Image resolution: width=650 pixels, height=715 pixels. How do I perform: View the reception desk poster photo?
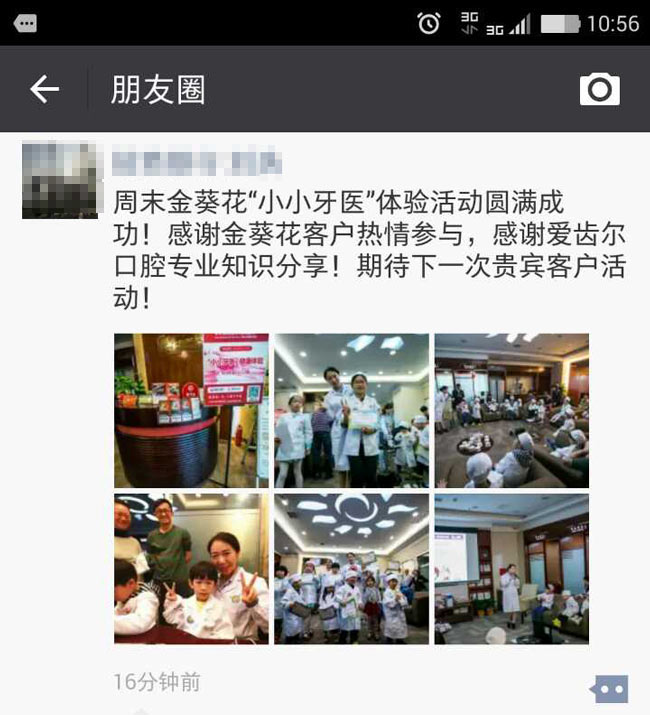pyautogui.click(x=191, y=410)
